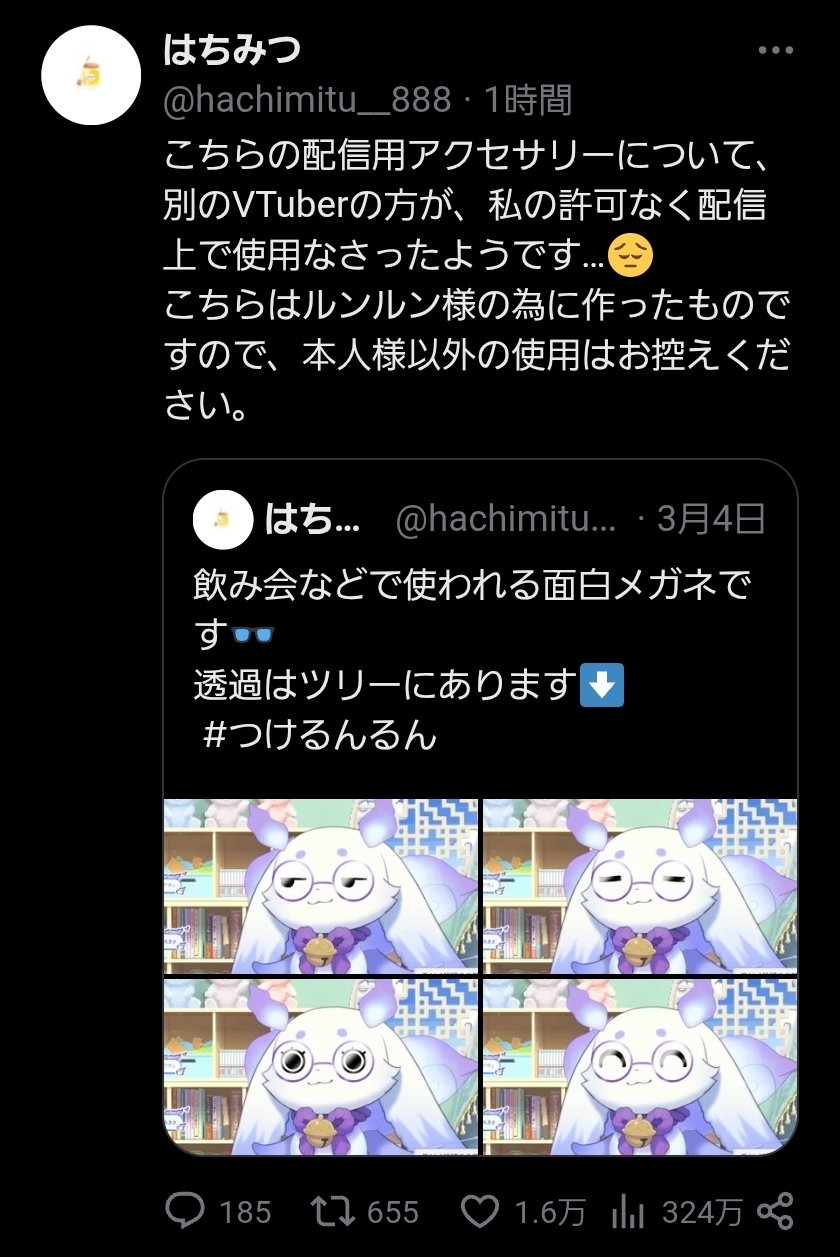View the bottom-right glasses image
The image size is (840, 1257).
click(x=640, y=1065)
